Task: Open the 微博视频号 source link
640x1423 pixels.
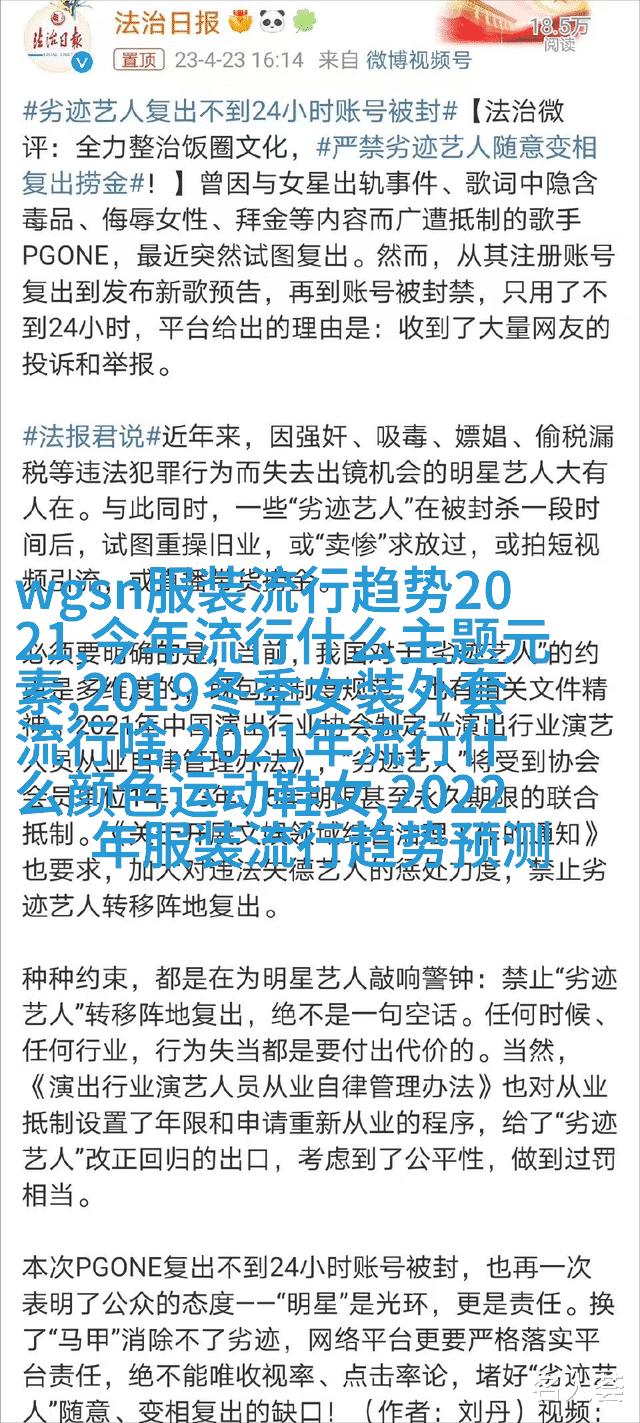Action: (417, 60)
